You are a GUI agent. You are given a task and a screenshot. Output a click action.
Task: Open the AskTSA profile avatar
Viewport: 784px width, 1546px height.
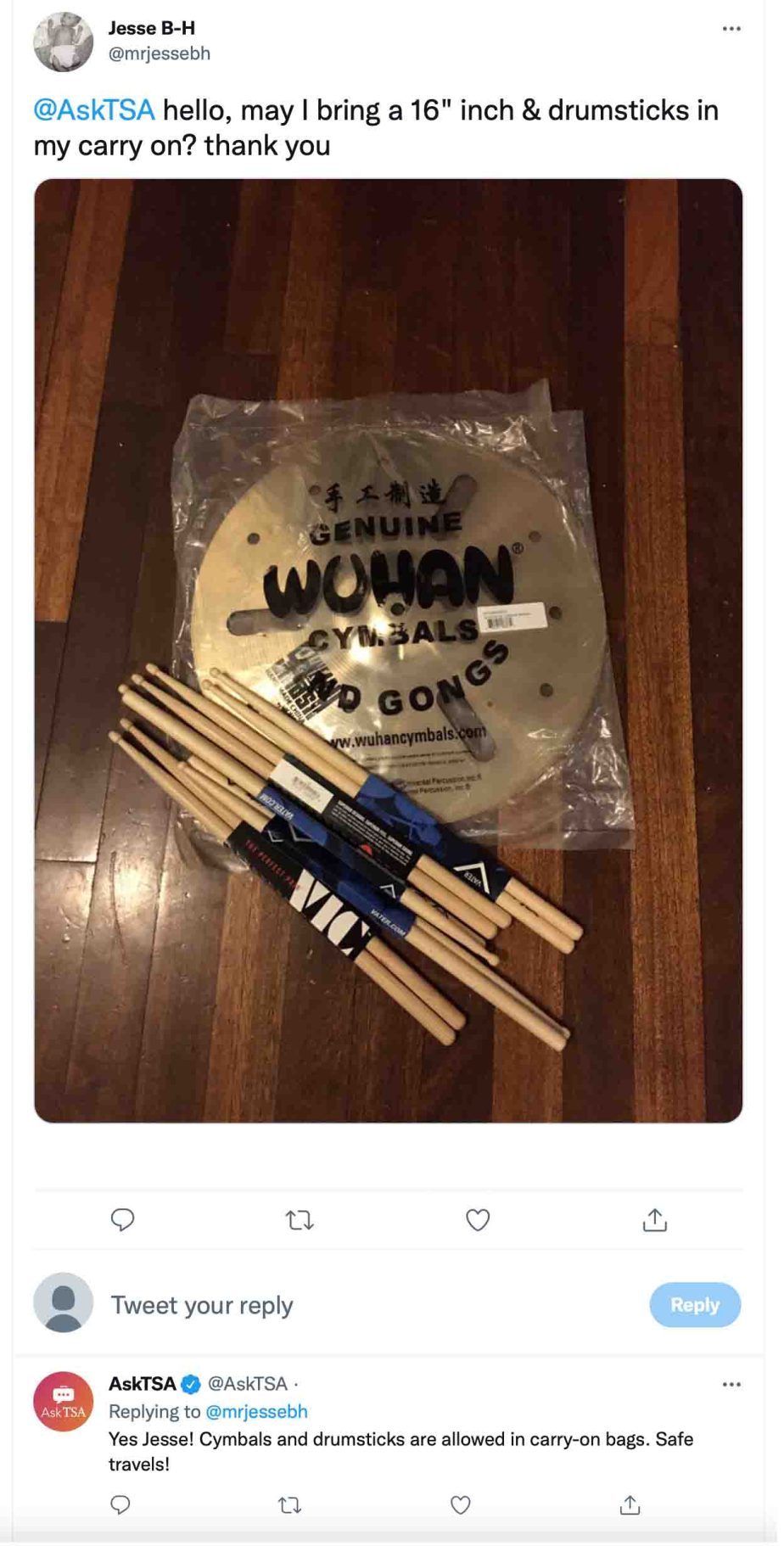[63, 1401]
